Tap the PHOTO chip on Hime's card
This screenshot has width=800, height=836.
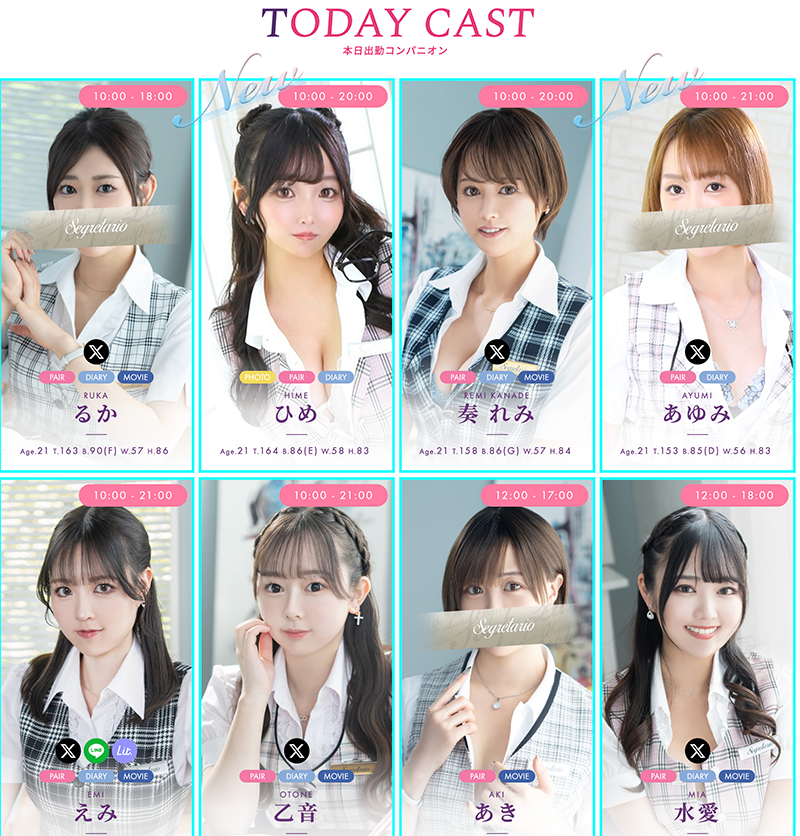[257, 377]
